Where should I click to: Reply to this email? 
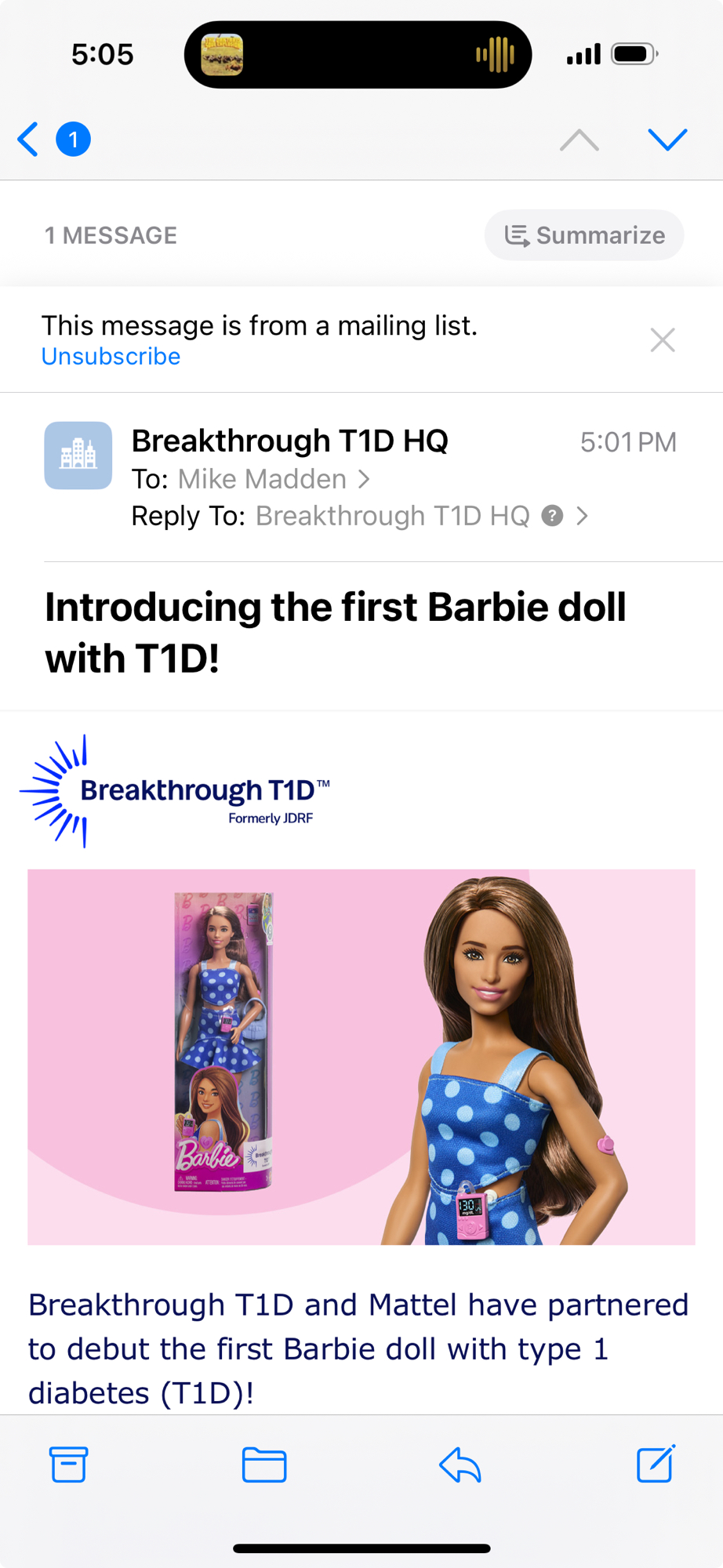click(x=460, y=1464)
